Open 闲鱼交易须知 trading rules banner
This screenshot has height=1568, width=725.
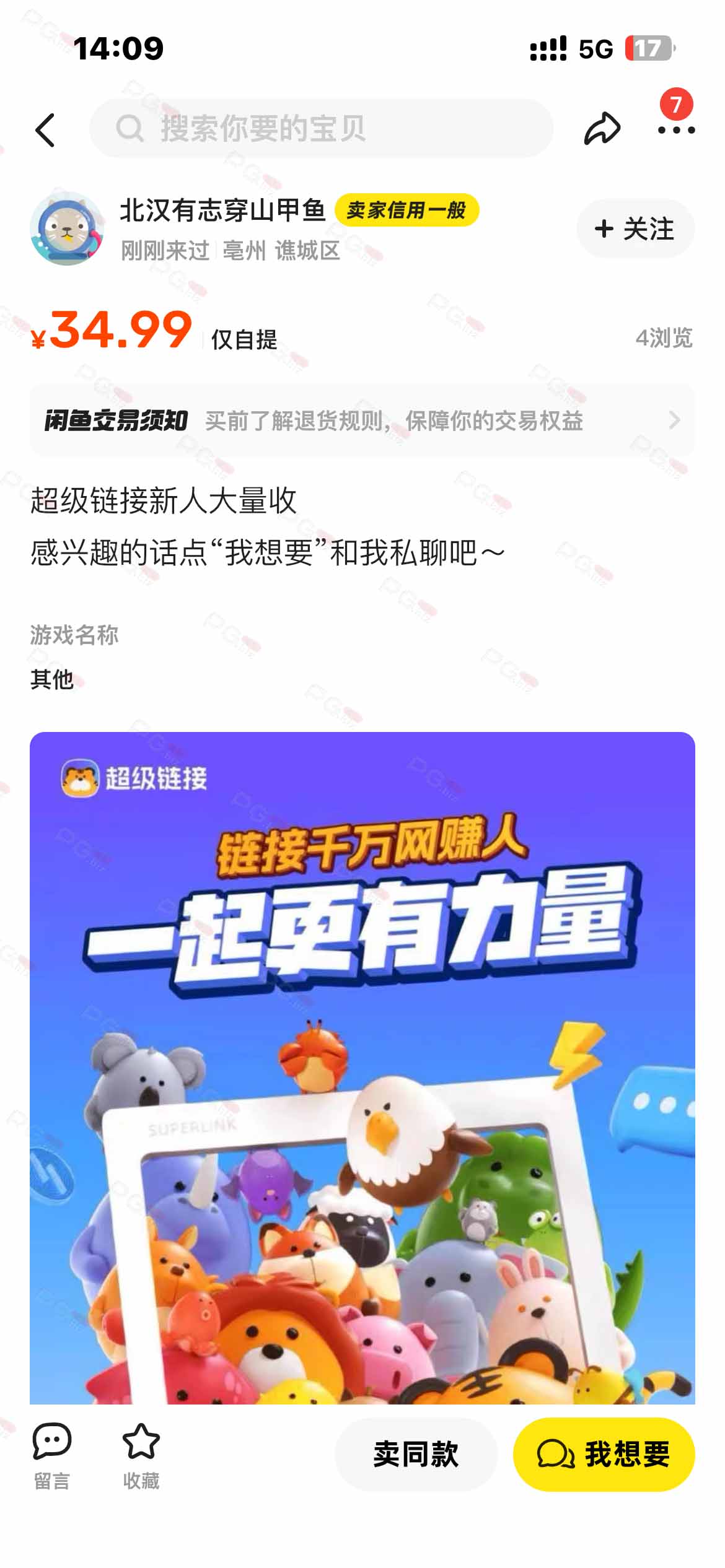[362, 420]
